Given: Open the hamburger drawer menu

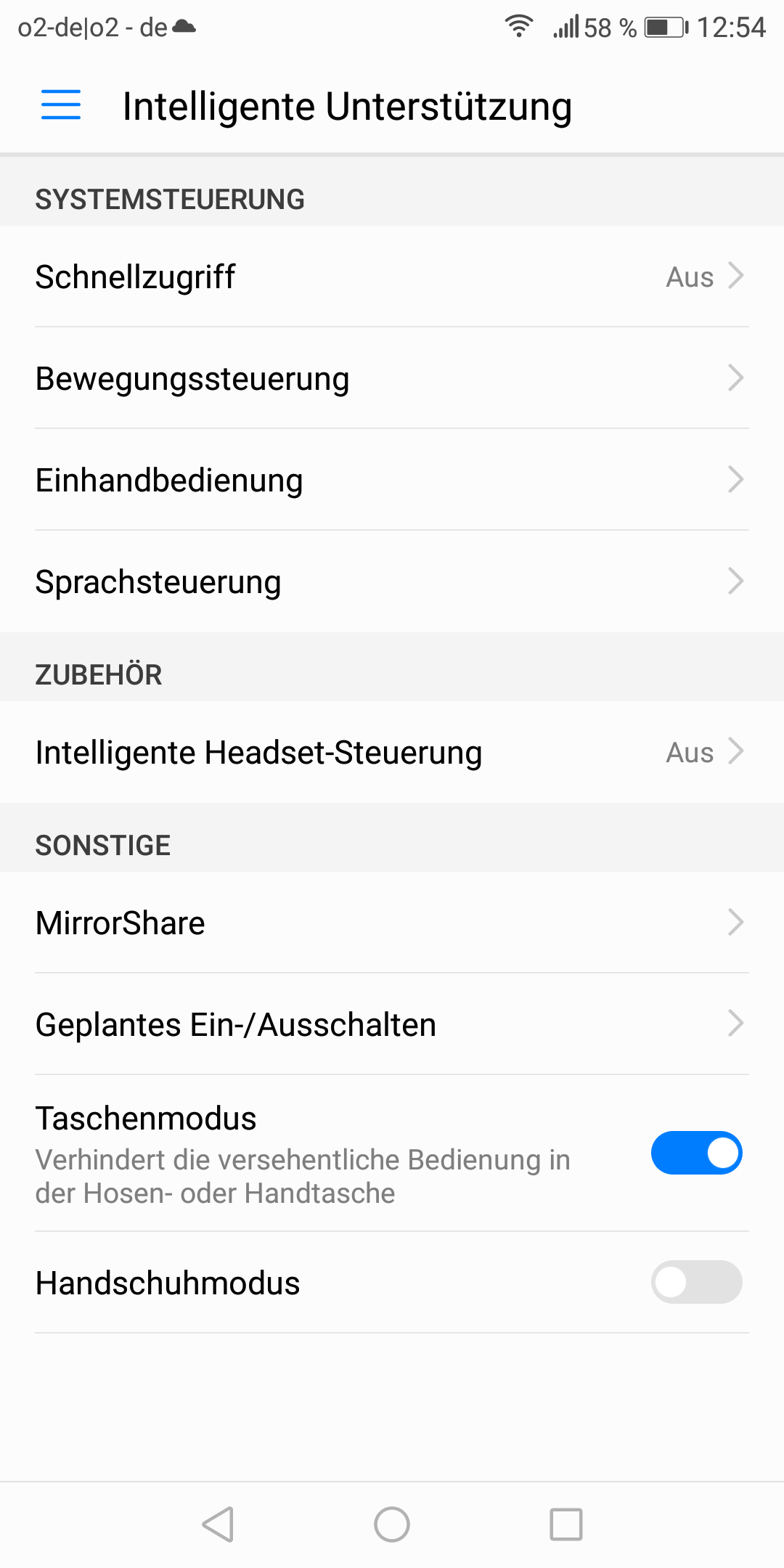Looking at the screenshot, I should tap(61, 105).
